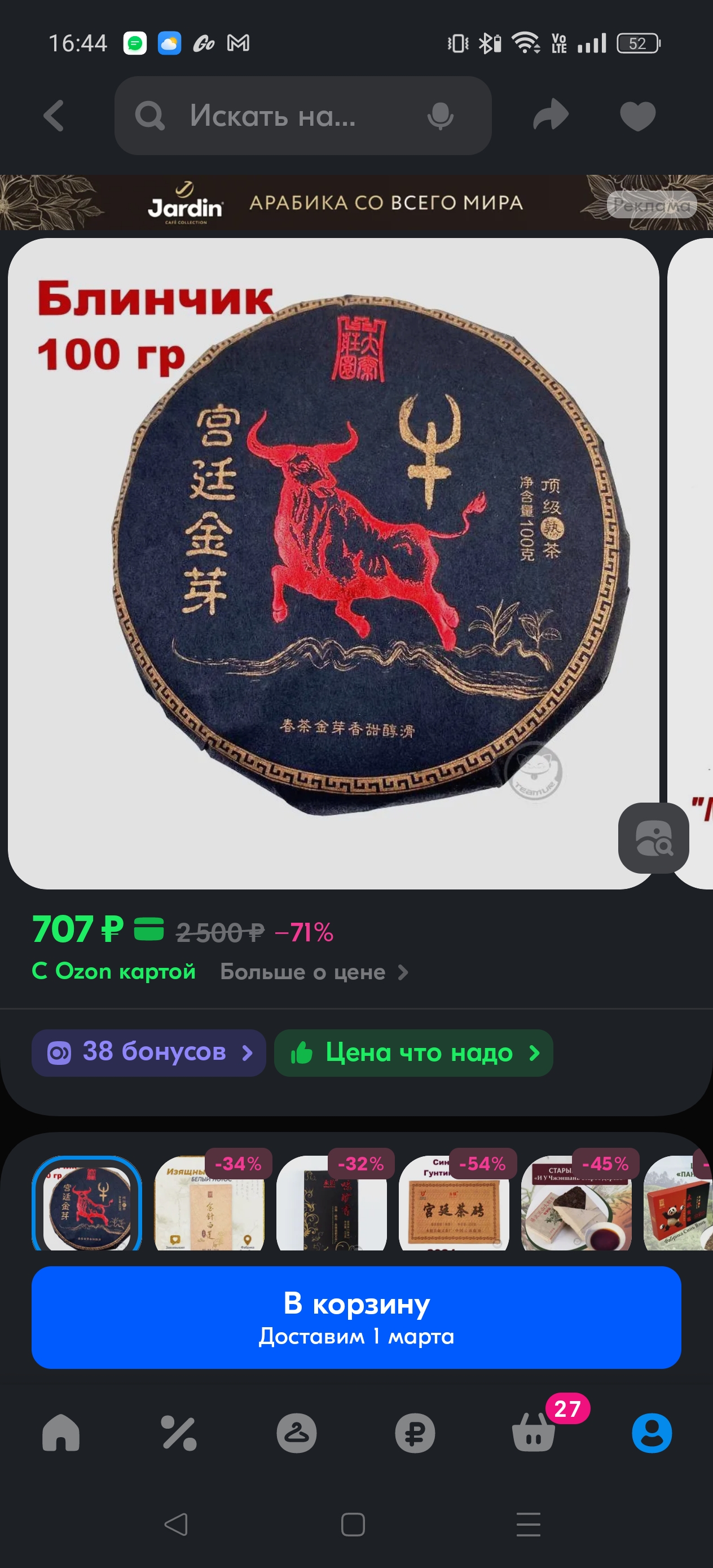Open the profile tab
The image size is (713, 1568).
pos(652,1433)
